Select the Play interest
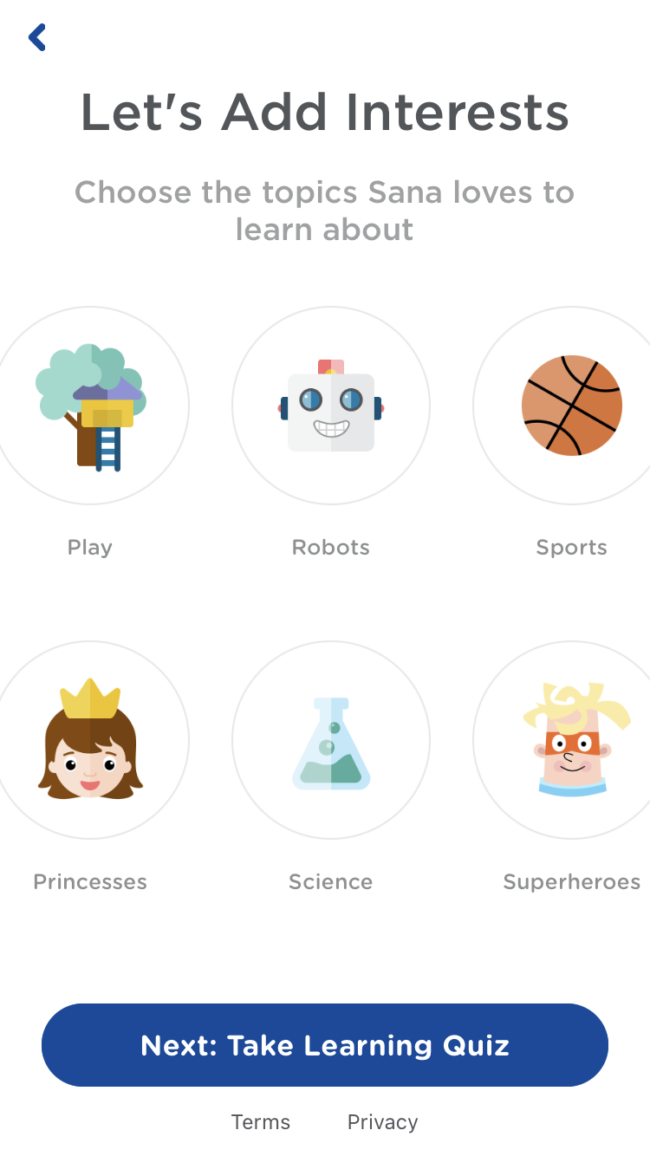This screenshot has width=650, height=1156. click(90, 406)
